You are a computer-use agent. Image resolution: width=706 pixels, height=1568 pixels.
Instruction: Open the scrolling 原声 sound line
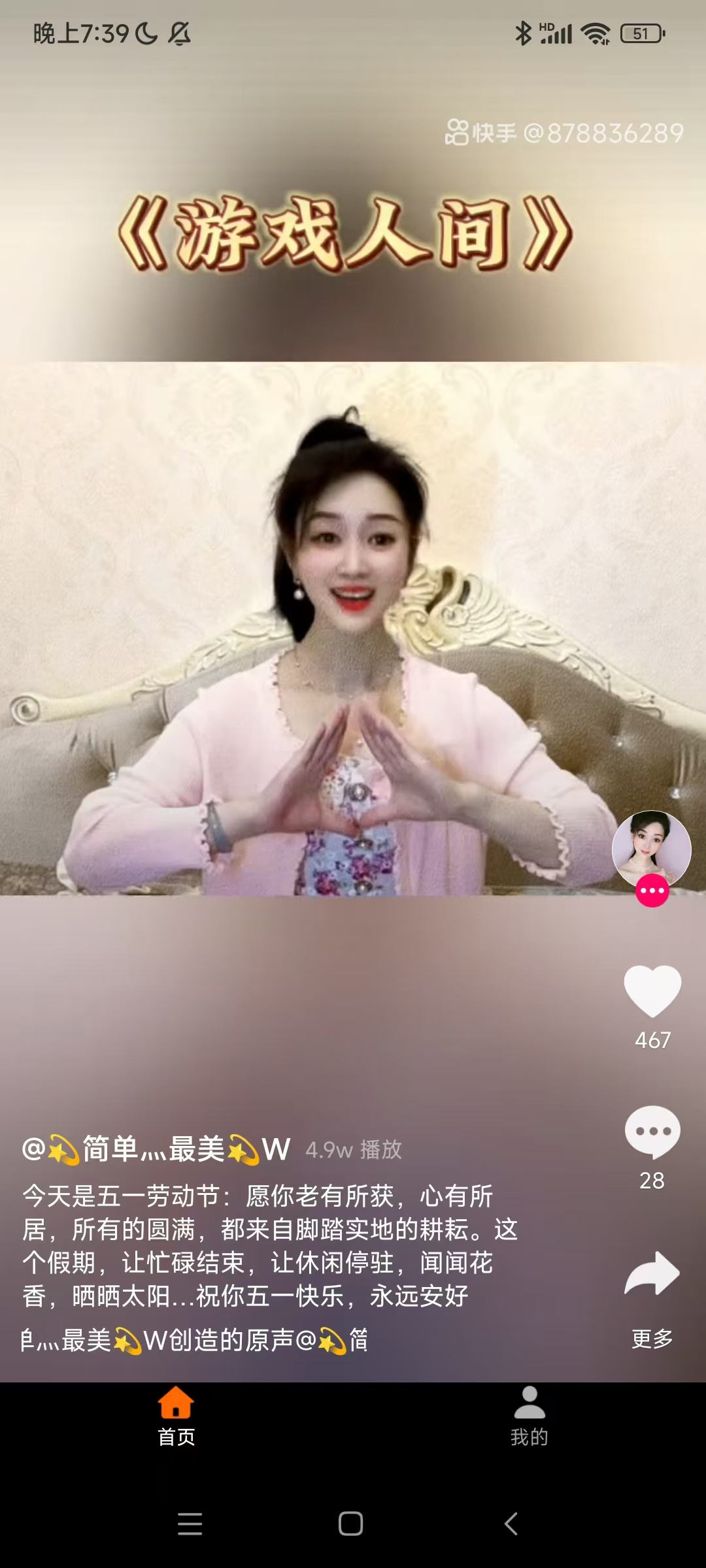click(x=195, y=1341)
